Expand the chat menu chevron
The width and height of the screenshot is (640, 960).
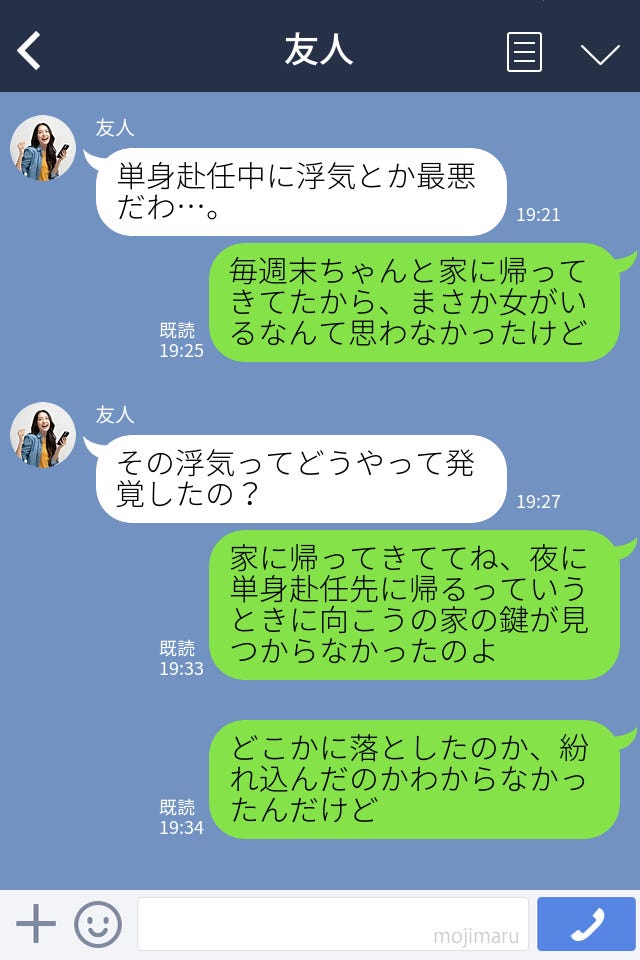[x=600, y=53]
